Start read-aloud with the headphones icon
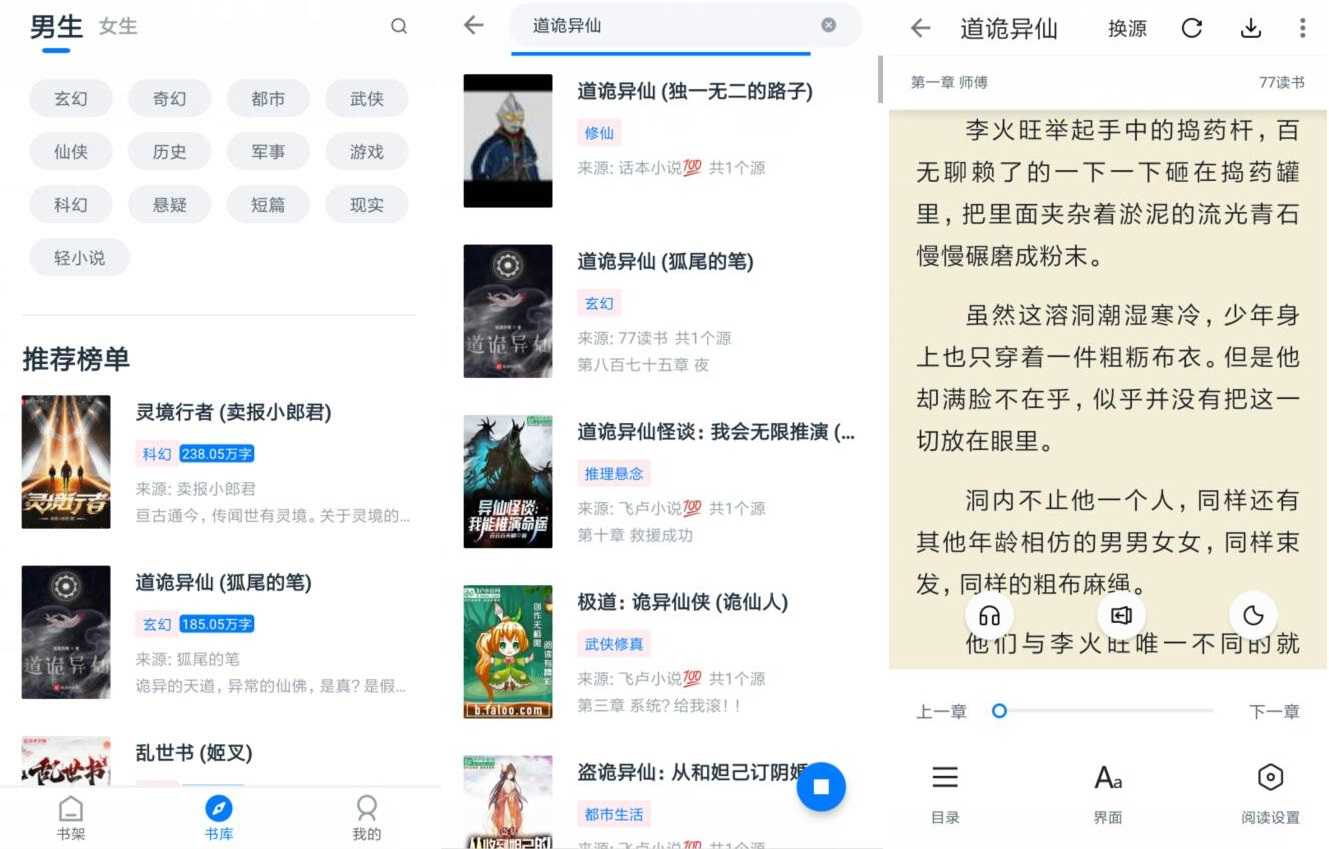 [x=989, y=614]
